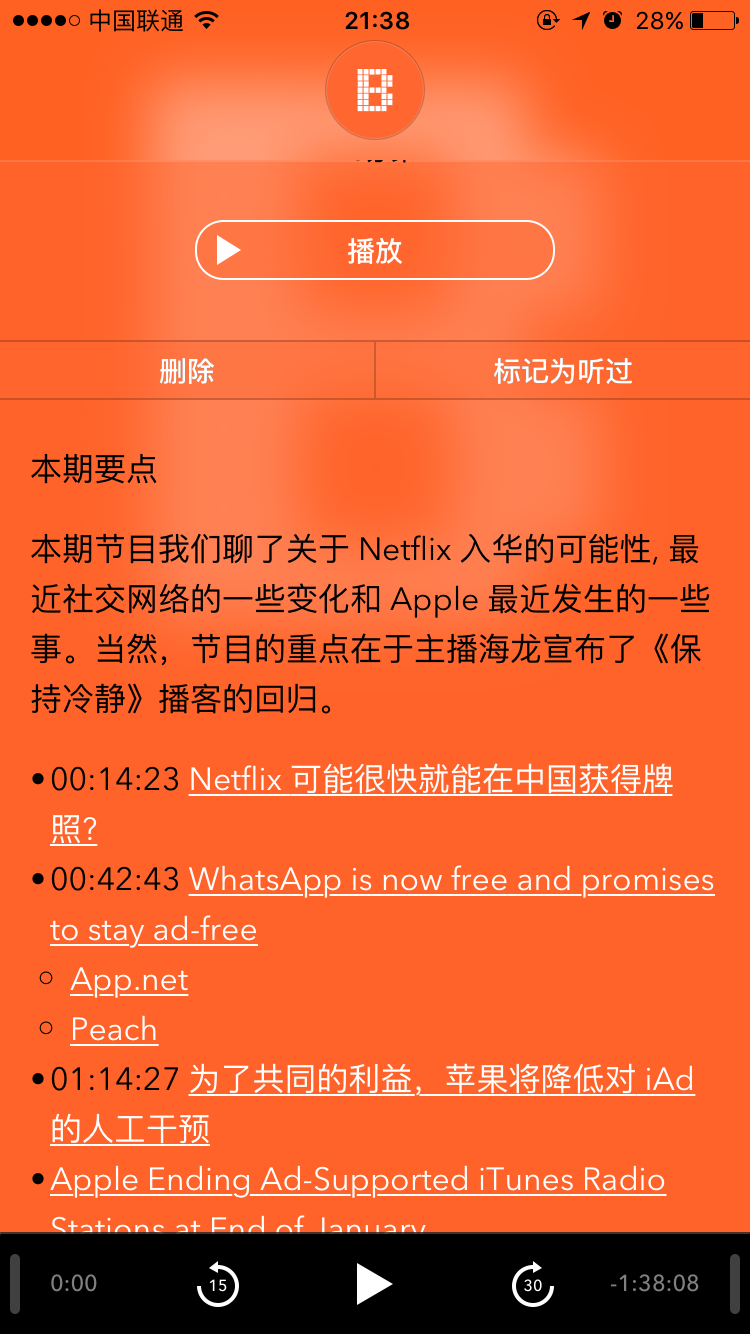Screen dimensions: 750x1334
Task: Delete this episode with 删除
Action: tap(187, 371)
